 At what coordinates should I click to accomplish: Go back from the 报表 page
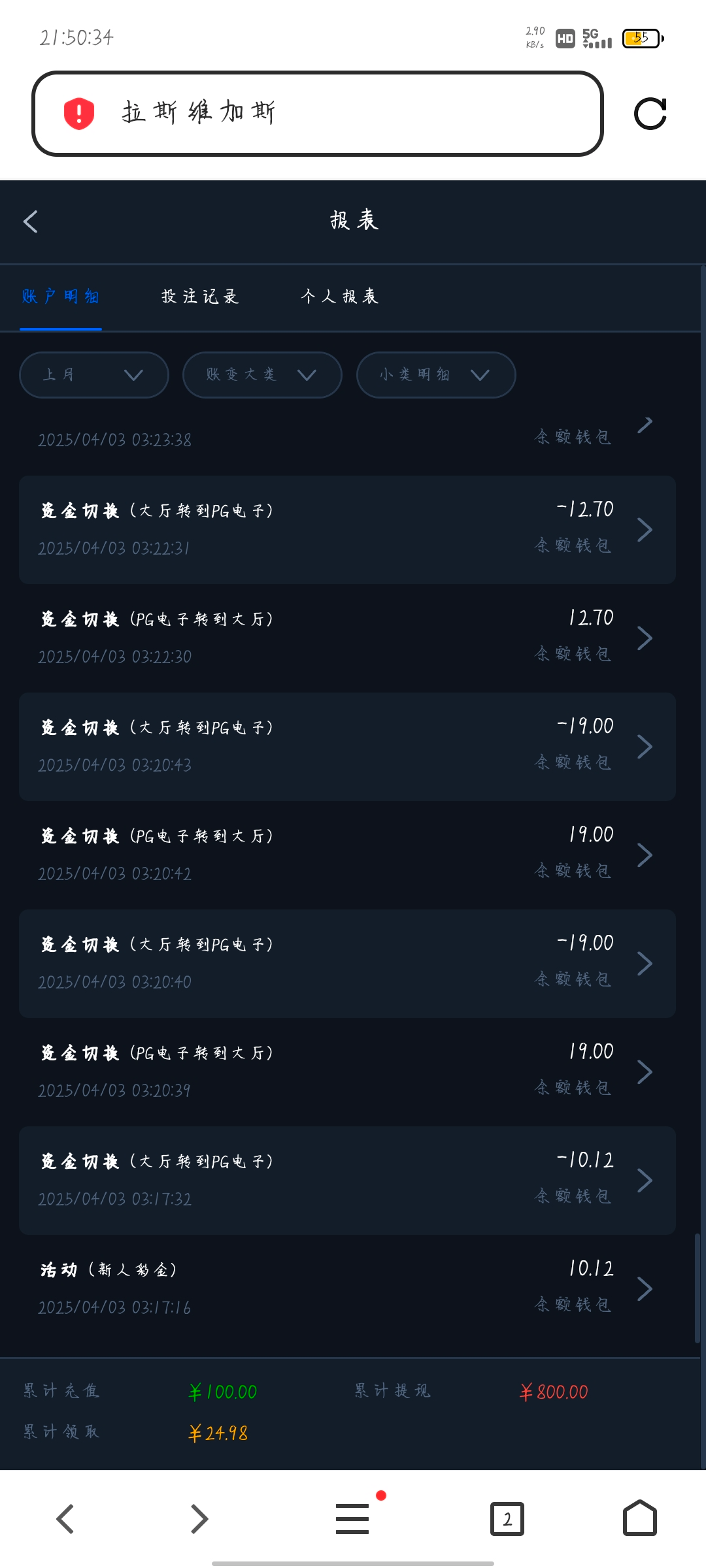click(x=31, y=221)
